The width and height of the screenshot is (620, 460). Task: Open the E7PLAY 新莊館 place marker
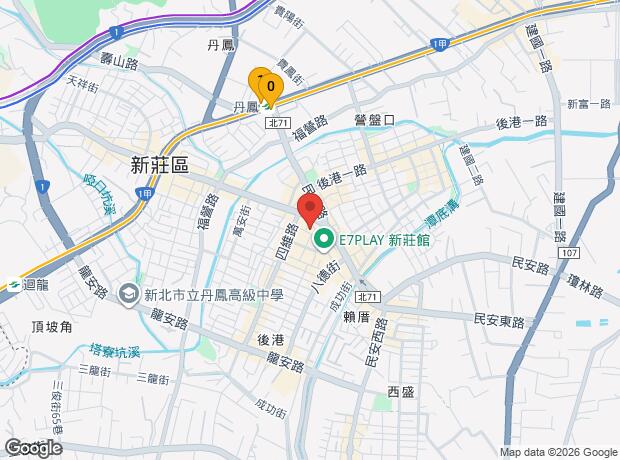coord(323,240)
